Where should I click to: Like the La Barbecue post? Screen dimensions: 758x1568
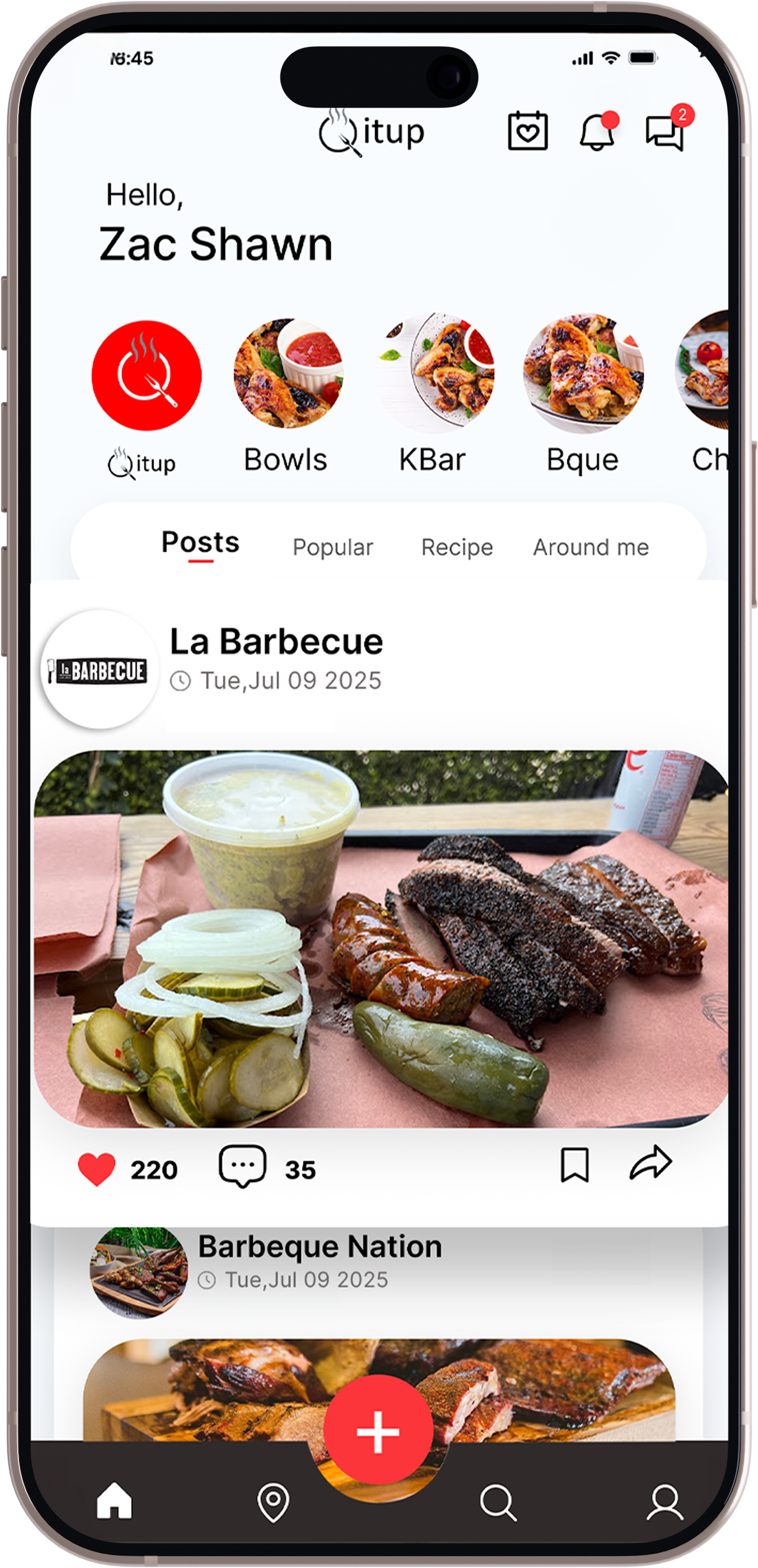pyautogui.click(x=97, y=1169)
